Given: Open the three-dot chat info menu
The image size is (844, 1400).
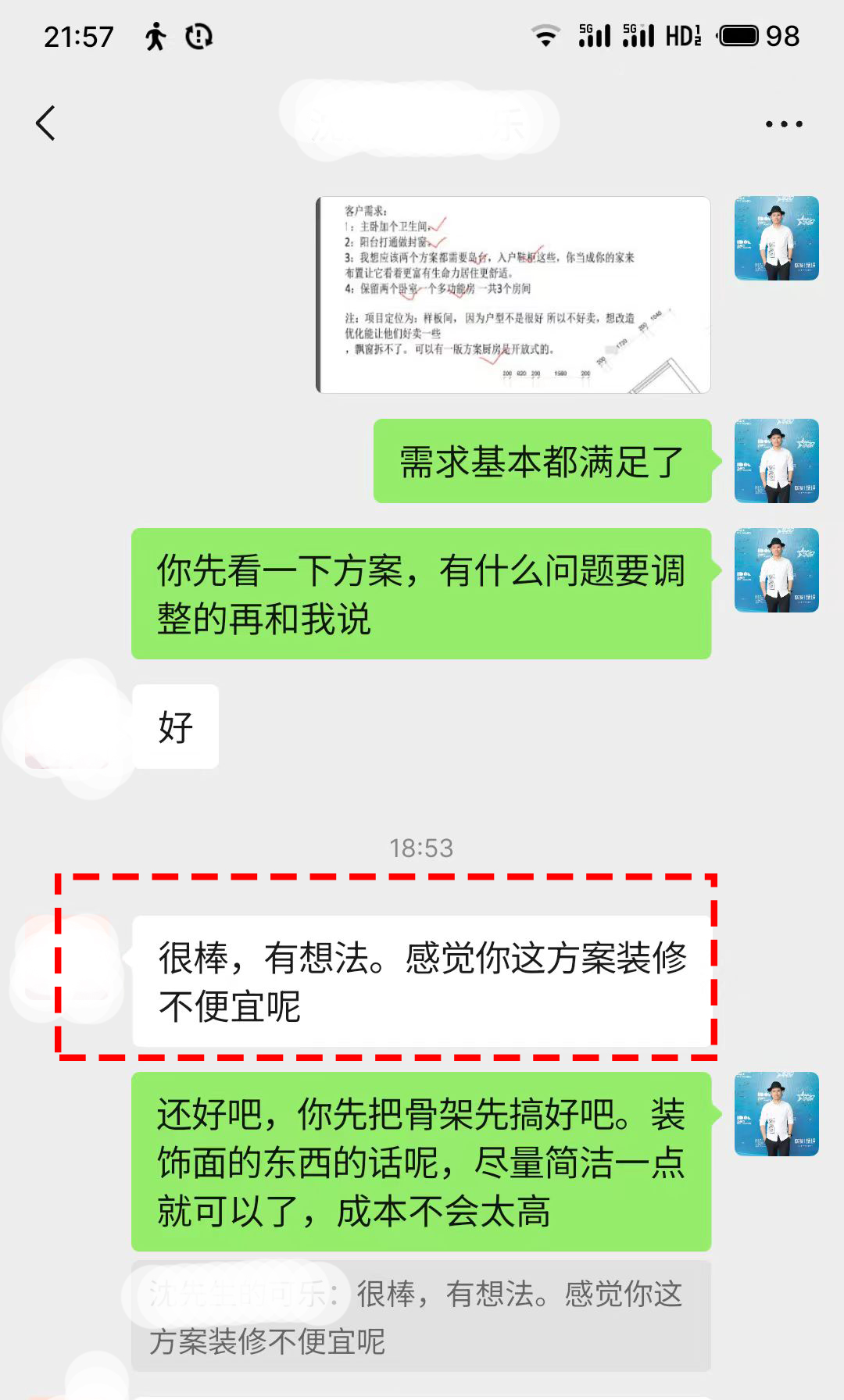Looking at the screenshot, I should [x=783, y=124].
